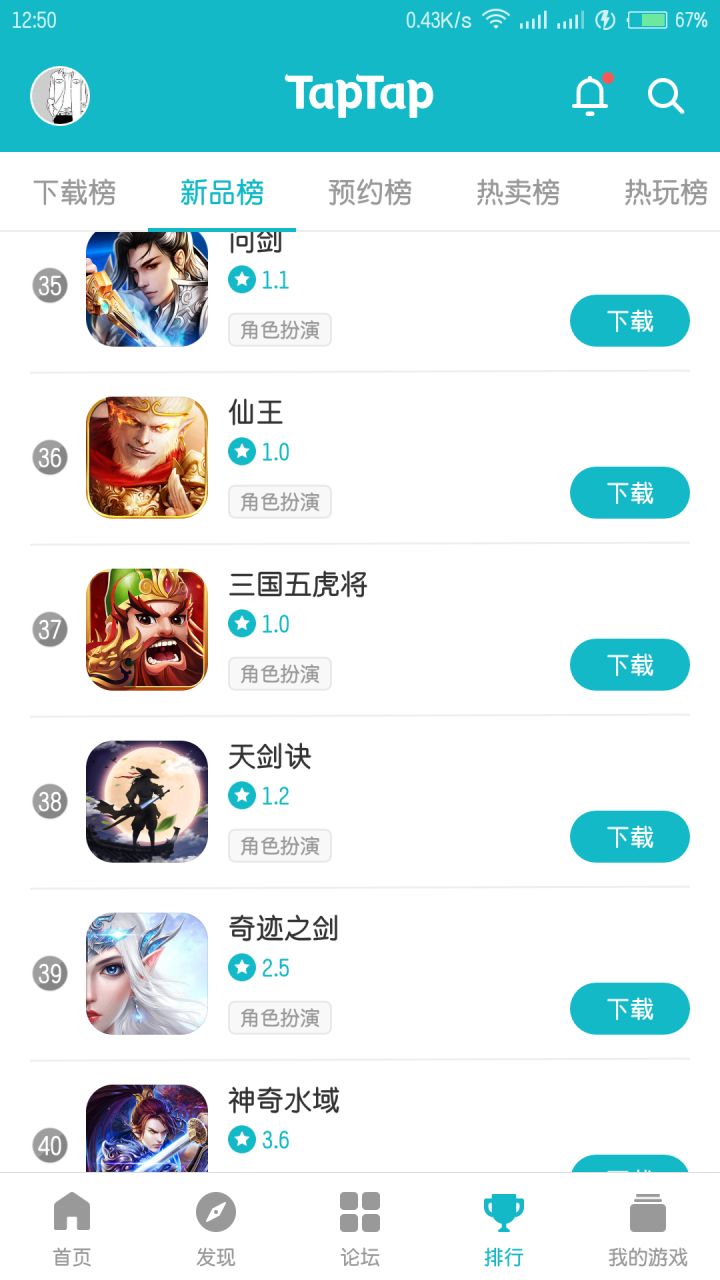
Task: Download the game 仙王
Action: click(x=630, y=493)
